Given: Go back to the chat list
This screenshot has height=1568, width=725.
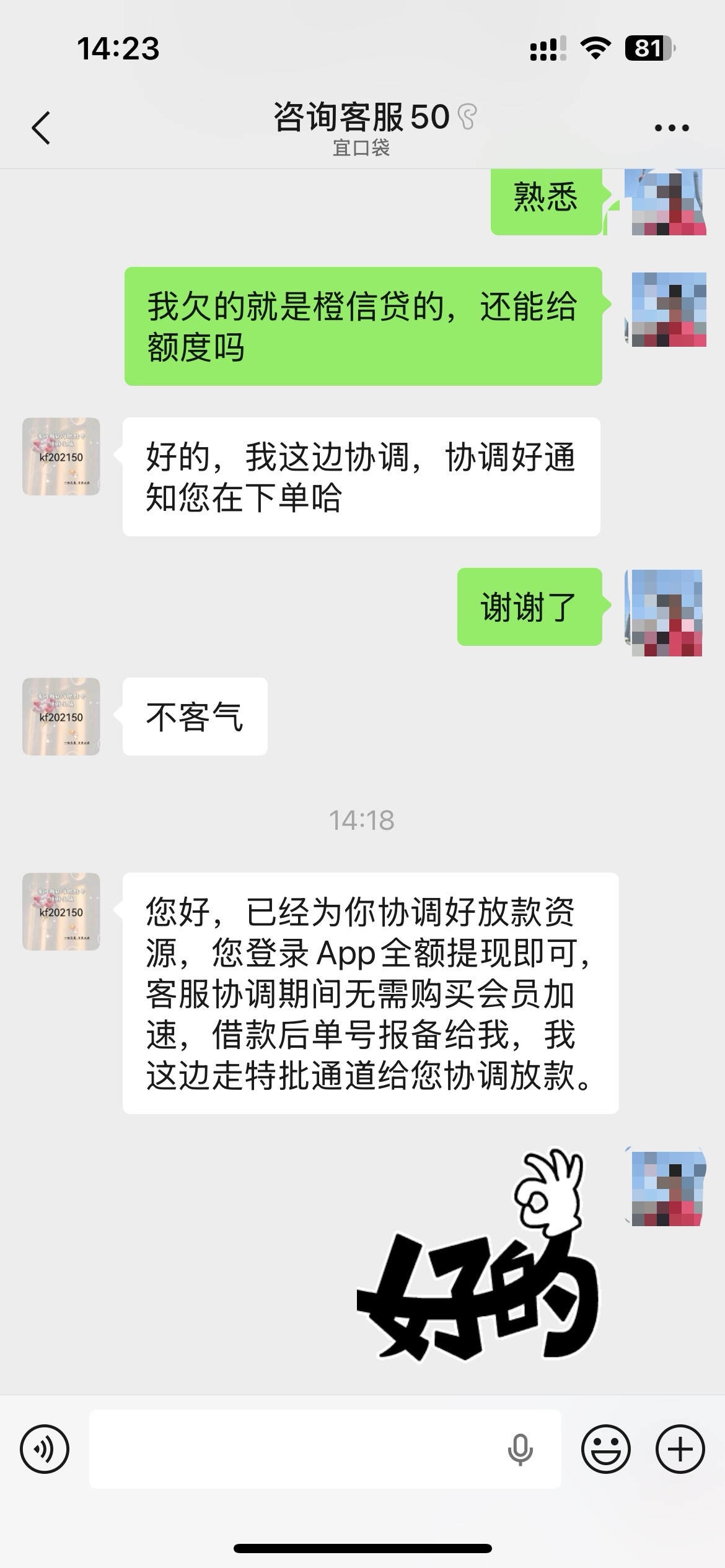Looking at the screenshot, I should tap(41, 128).
